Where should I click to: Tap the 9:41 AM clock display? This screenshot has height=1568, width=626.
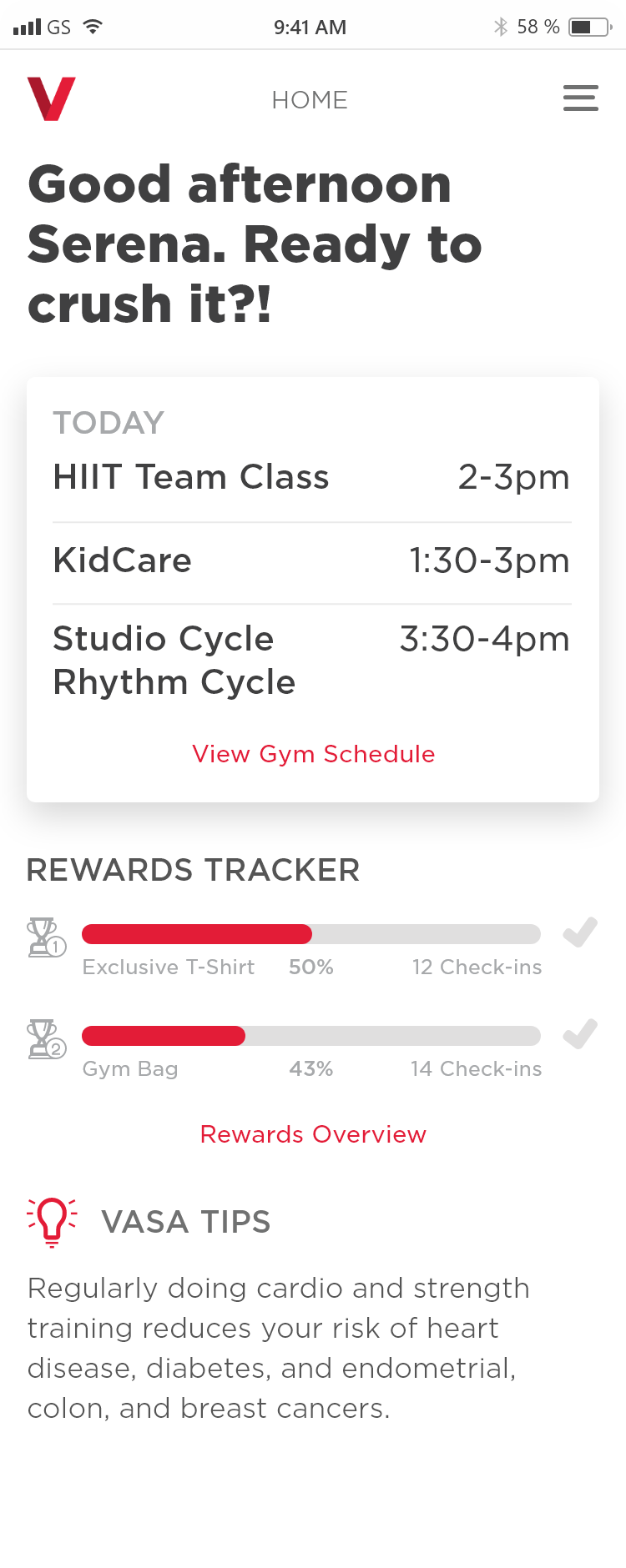point(310,27)
